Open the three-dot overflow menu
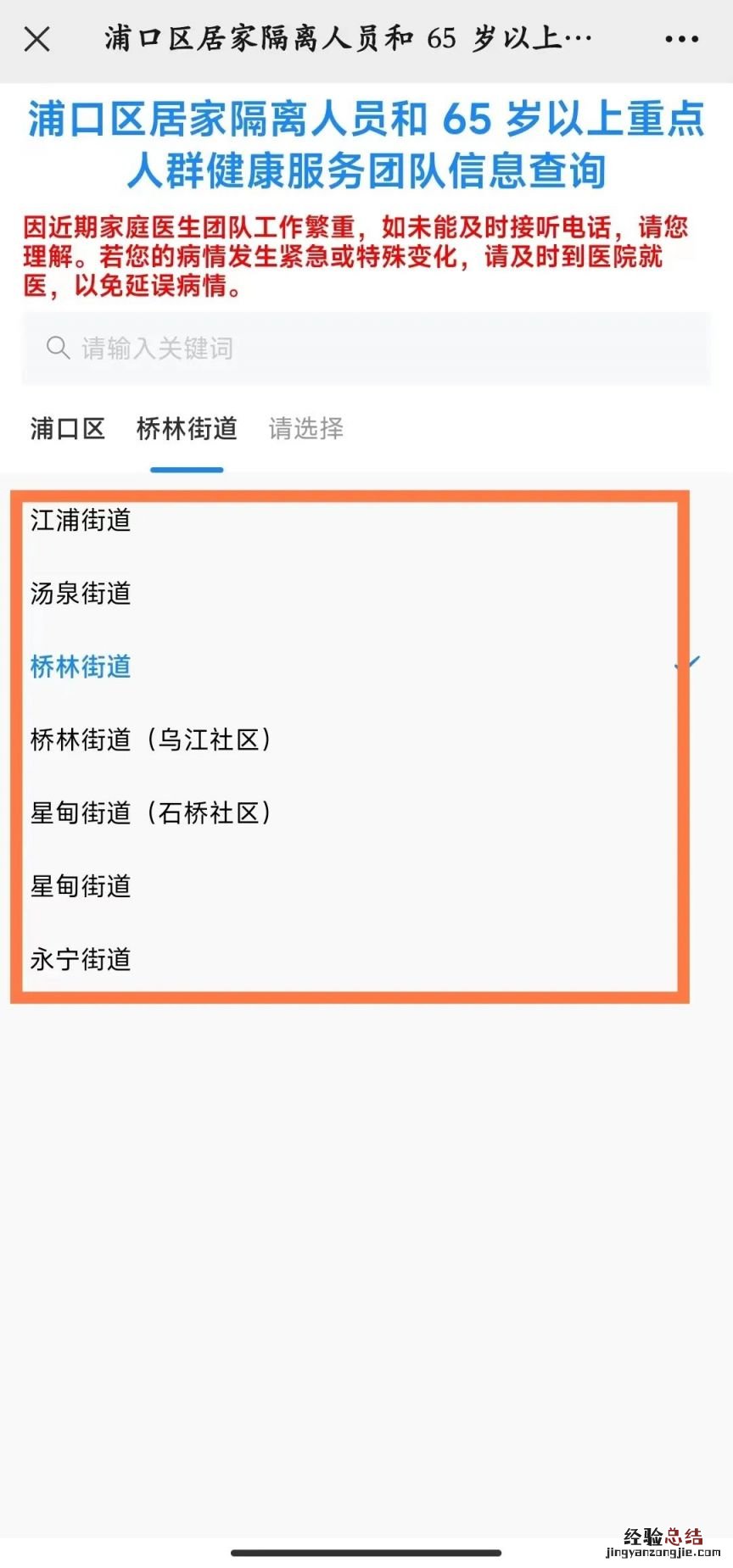The height and width of the screenshot is (1568, 733). pos(681,39)
